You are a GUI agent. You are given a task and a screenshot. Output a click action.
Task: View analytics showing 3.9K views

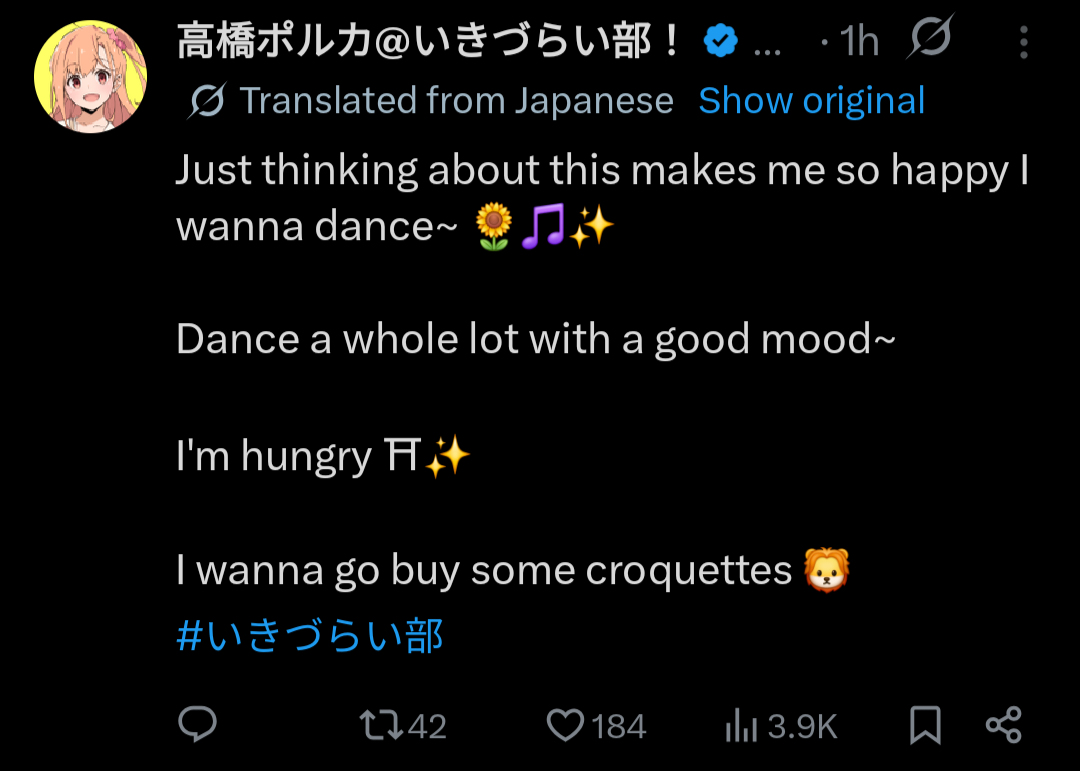pyautogui.click(x=781, y=726)
